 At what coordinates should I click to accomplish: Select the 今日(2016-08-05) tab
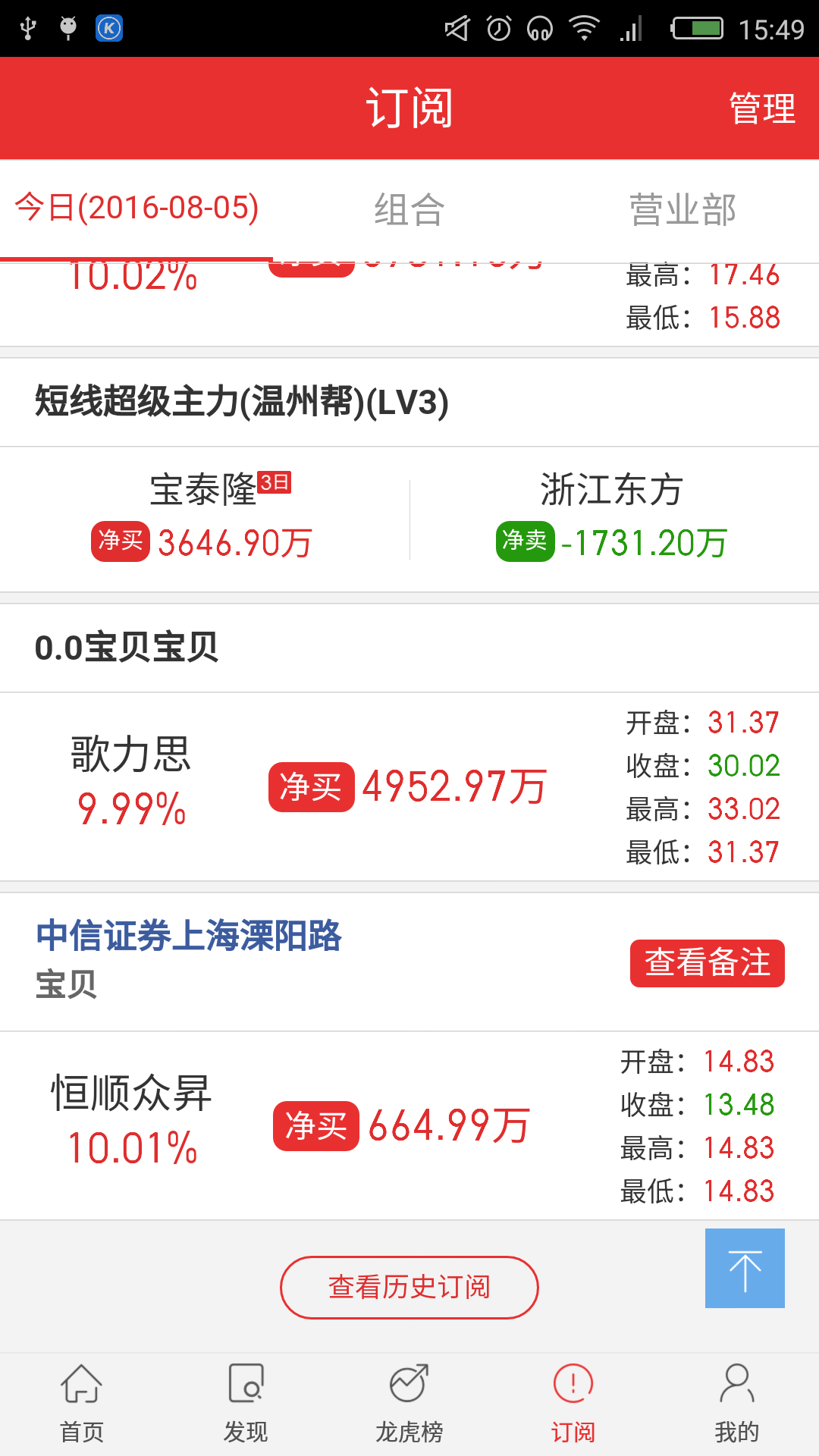pyautogui.click(x=137, y=208)
